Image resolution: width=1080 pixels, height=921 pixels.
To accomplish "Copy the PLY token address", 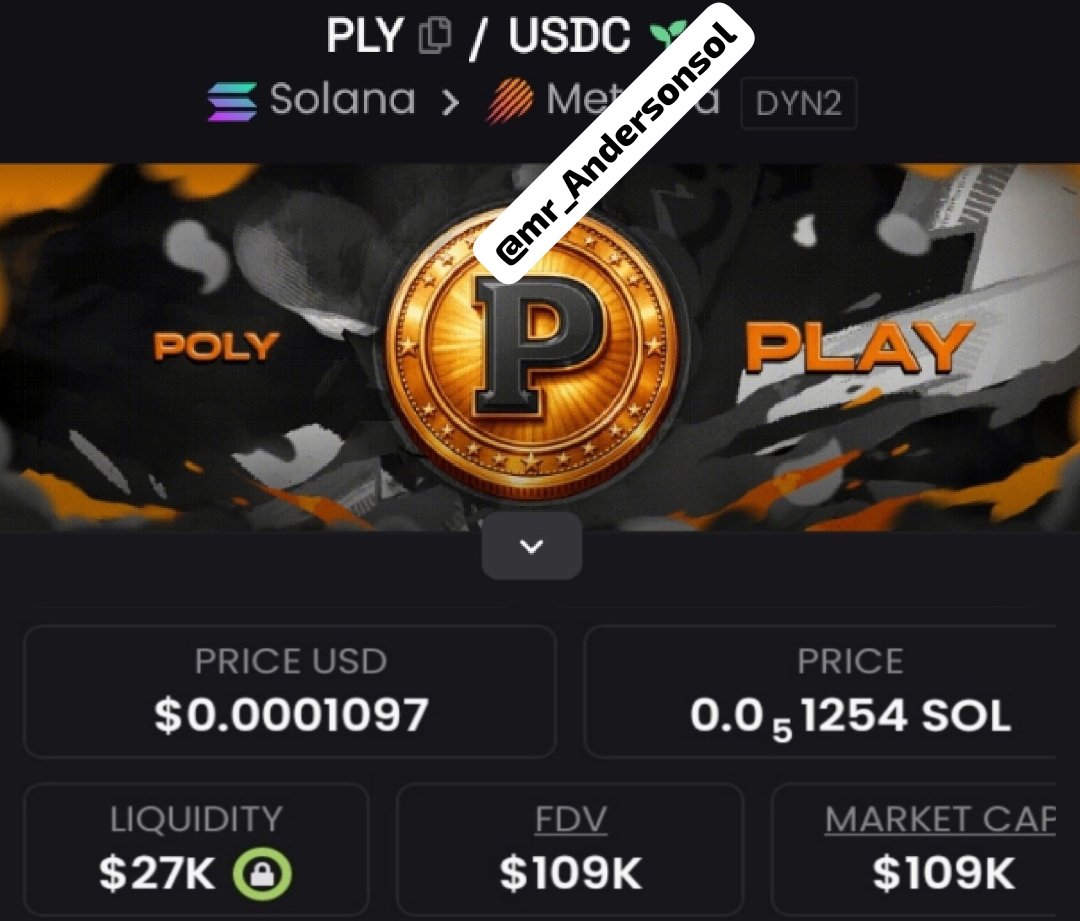I will pyautogui.click(x=434, y=36).
